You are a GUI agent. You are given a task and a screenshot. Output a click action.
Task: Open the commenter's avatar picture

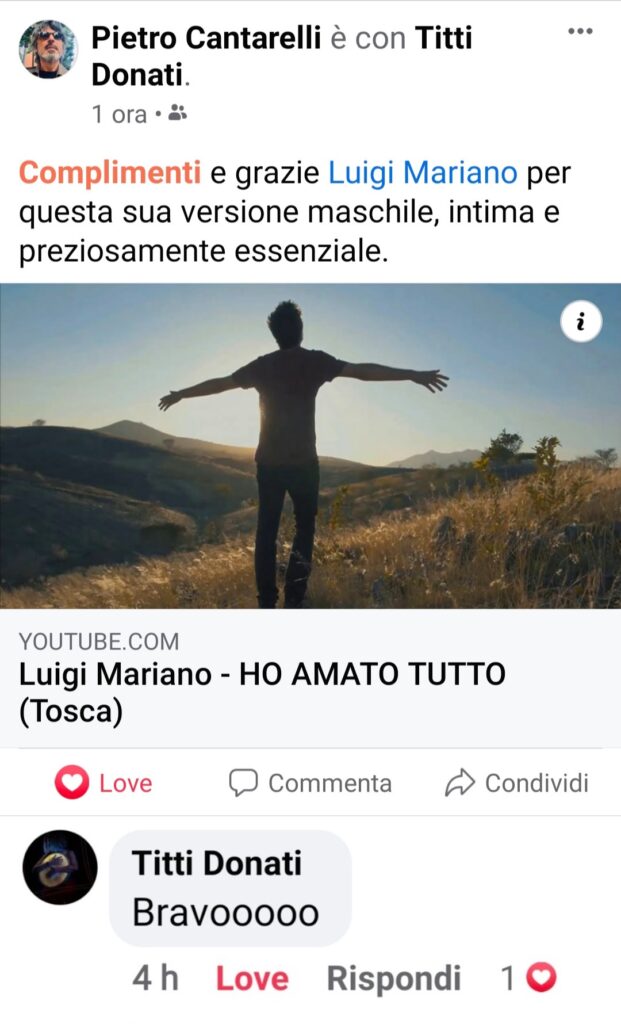(x=60, y=867)
